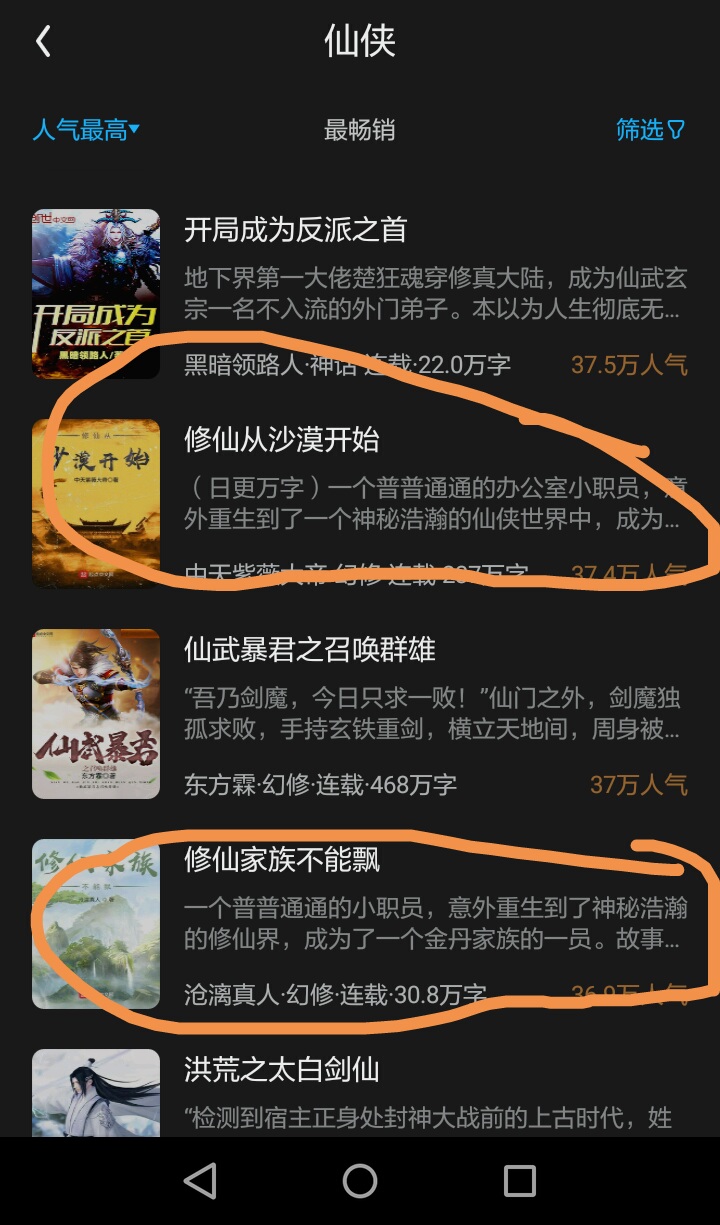Open the book 修仙从沙漠开始
Viewport: 720px width, 1225px height.
(282, 440)
